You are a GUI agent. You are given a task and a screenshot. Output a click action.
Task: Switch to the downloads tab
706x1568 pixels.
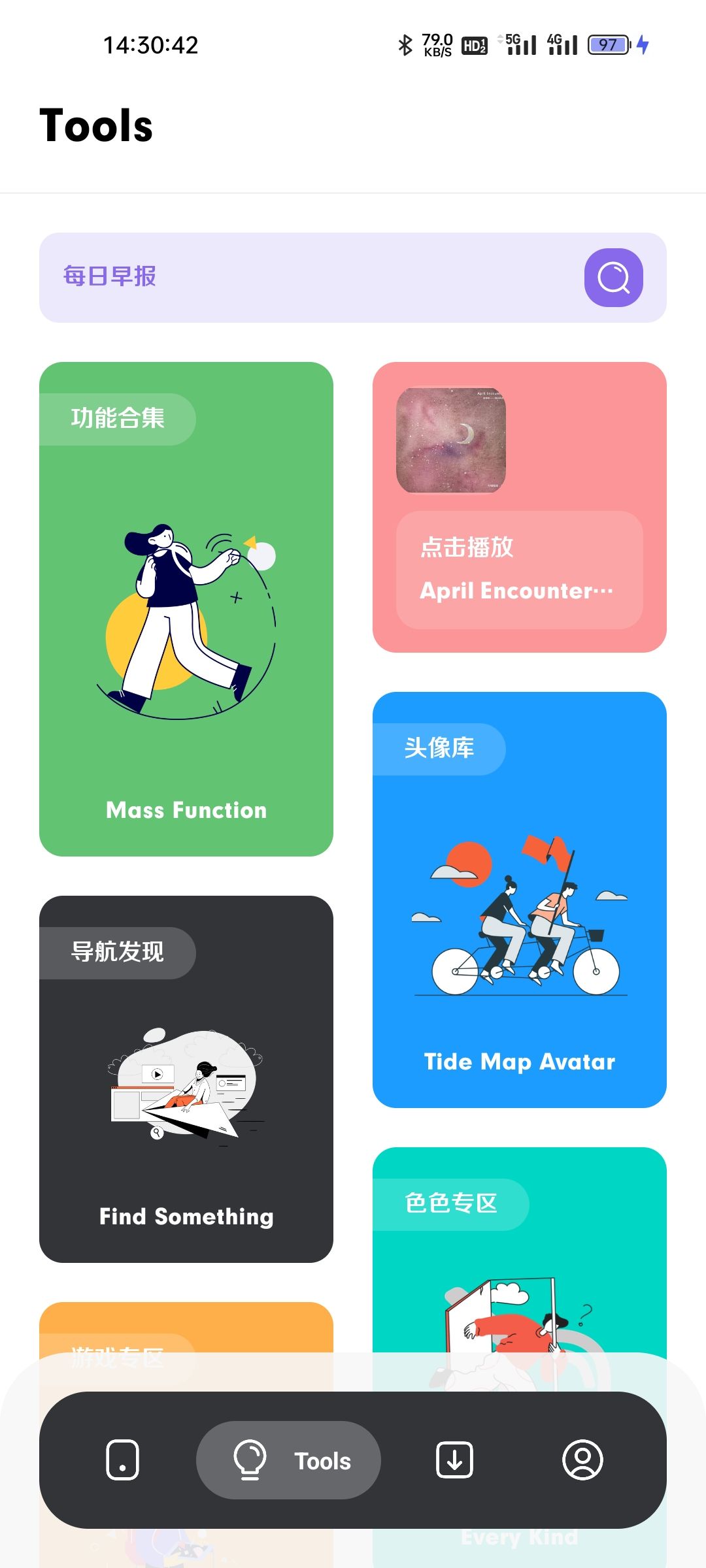coord(454,1460)
